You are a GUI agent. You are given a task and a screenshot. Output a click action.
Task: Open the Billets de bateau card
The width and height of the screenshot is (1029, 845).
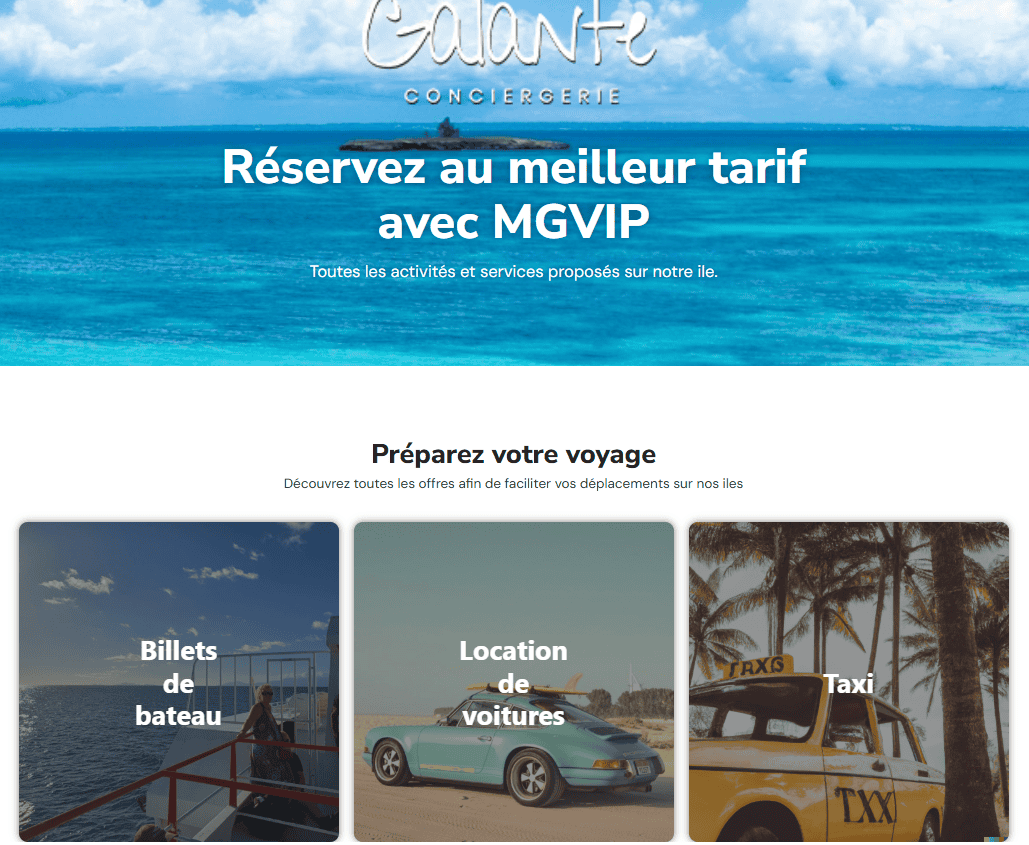coord(179,683)
